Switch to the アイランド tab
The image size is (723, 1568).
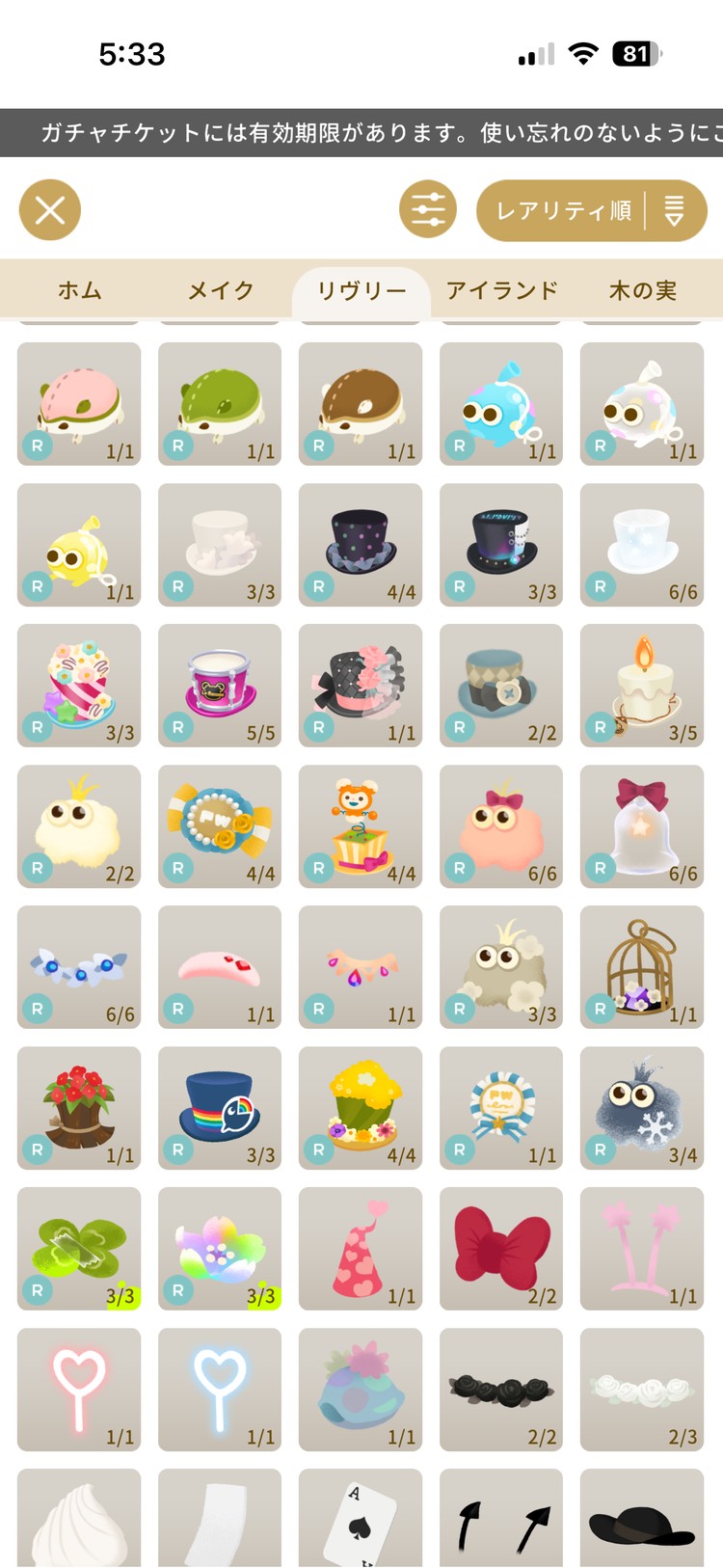pos(502,290)
